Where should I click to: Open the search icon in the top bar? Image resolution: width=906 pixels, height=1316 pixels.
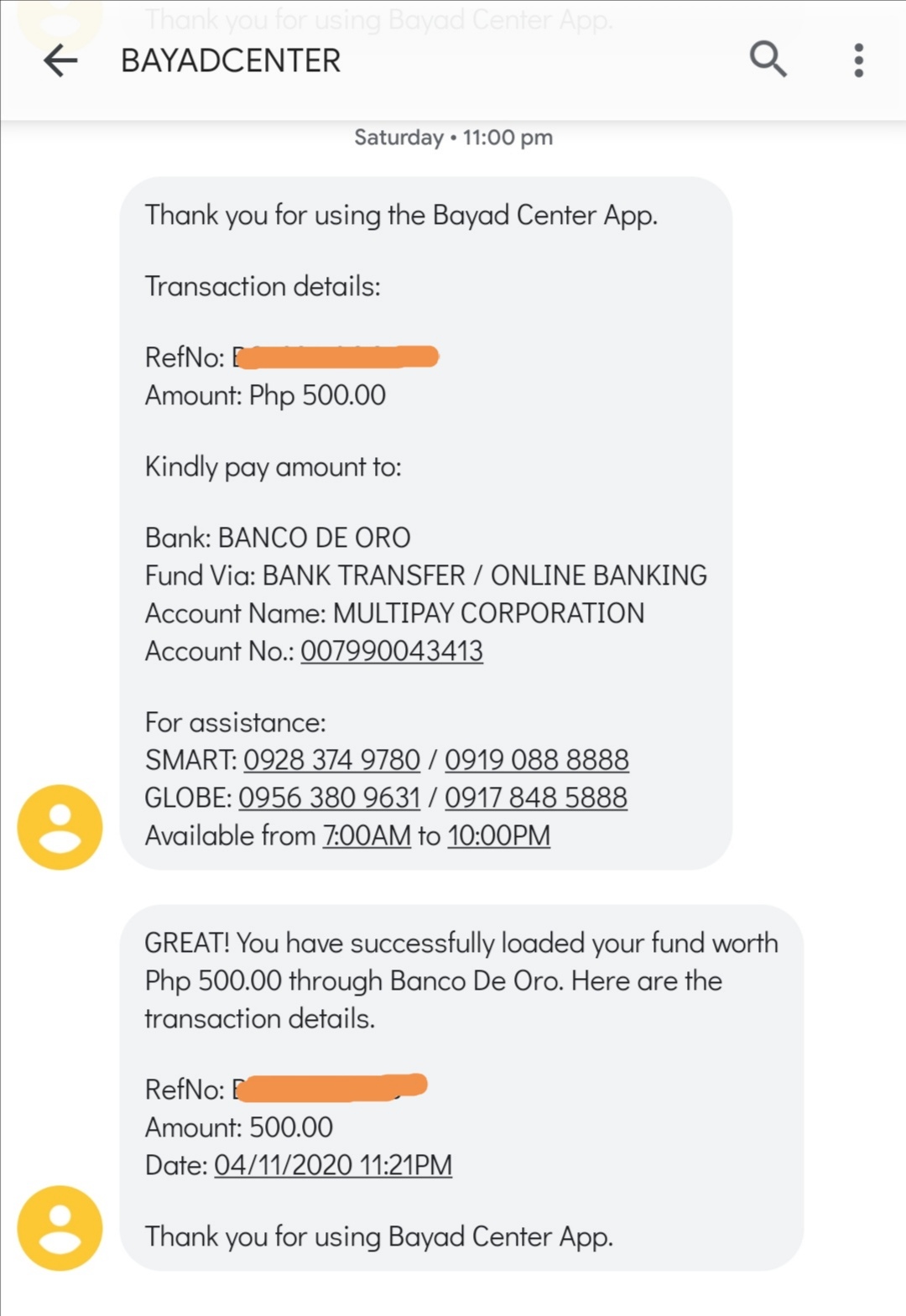tap(767, 60)
